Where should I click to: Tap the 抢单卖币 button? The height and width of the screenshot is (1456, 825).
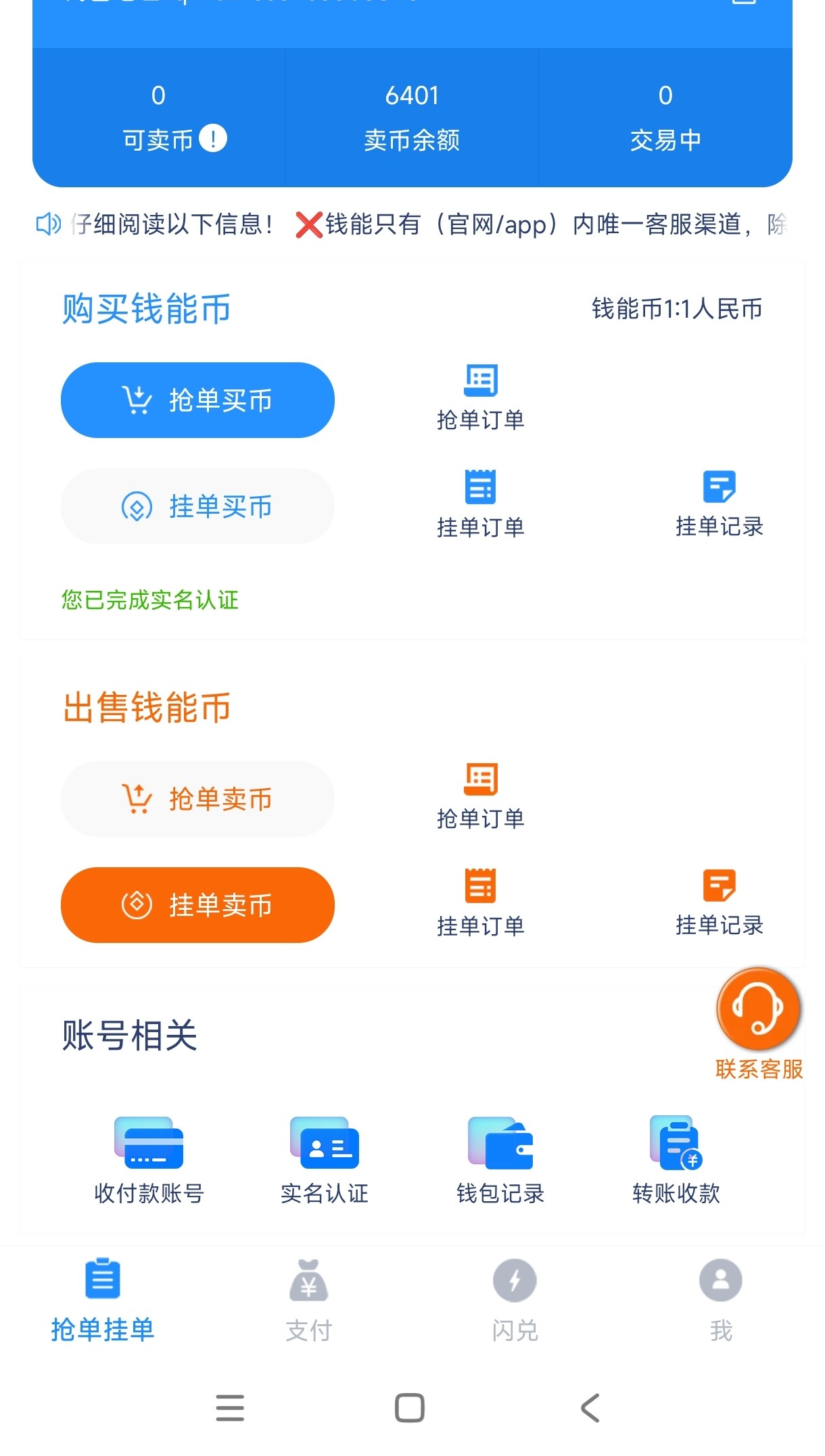[x=197, y=799]
